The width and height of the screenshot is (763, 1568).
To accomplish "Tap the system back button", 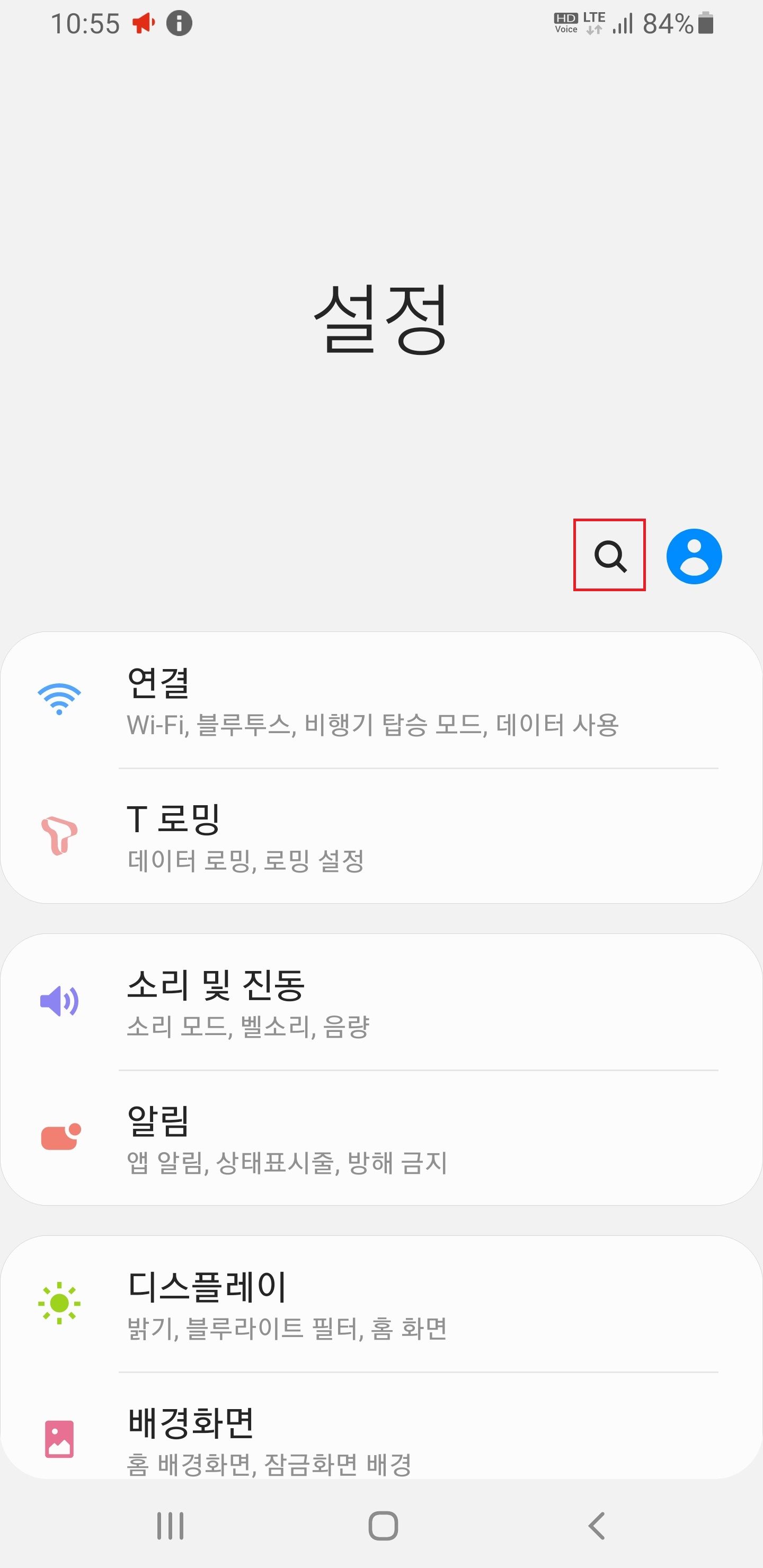I will point(596,1526).
